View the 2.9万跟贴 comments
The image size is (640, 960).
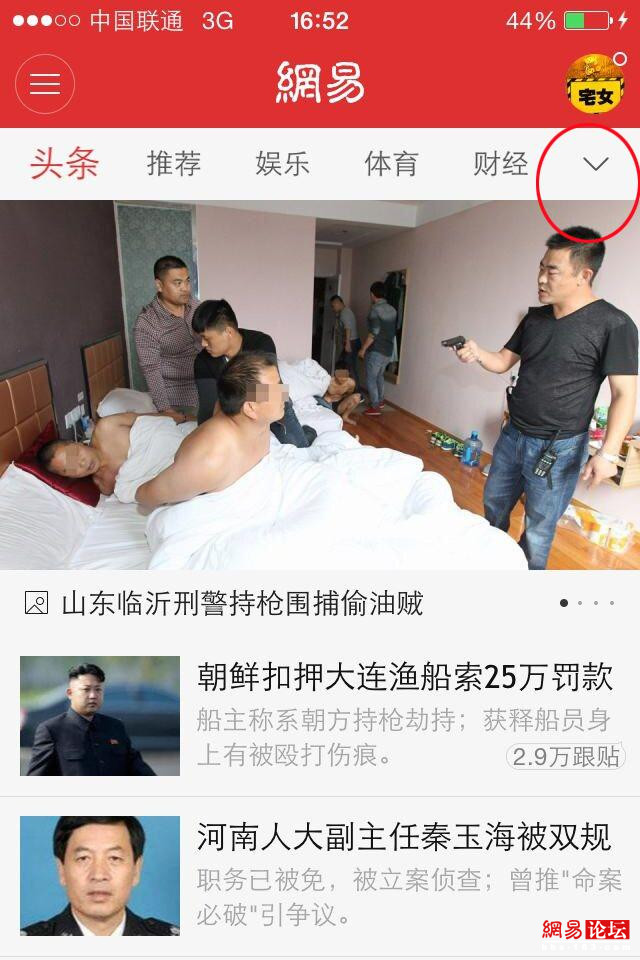pos(566,757)
